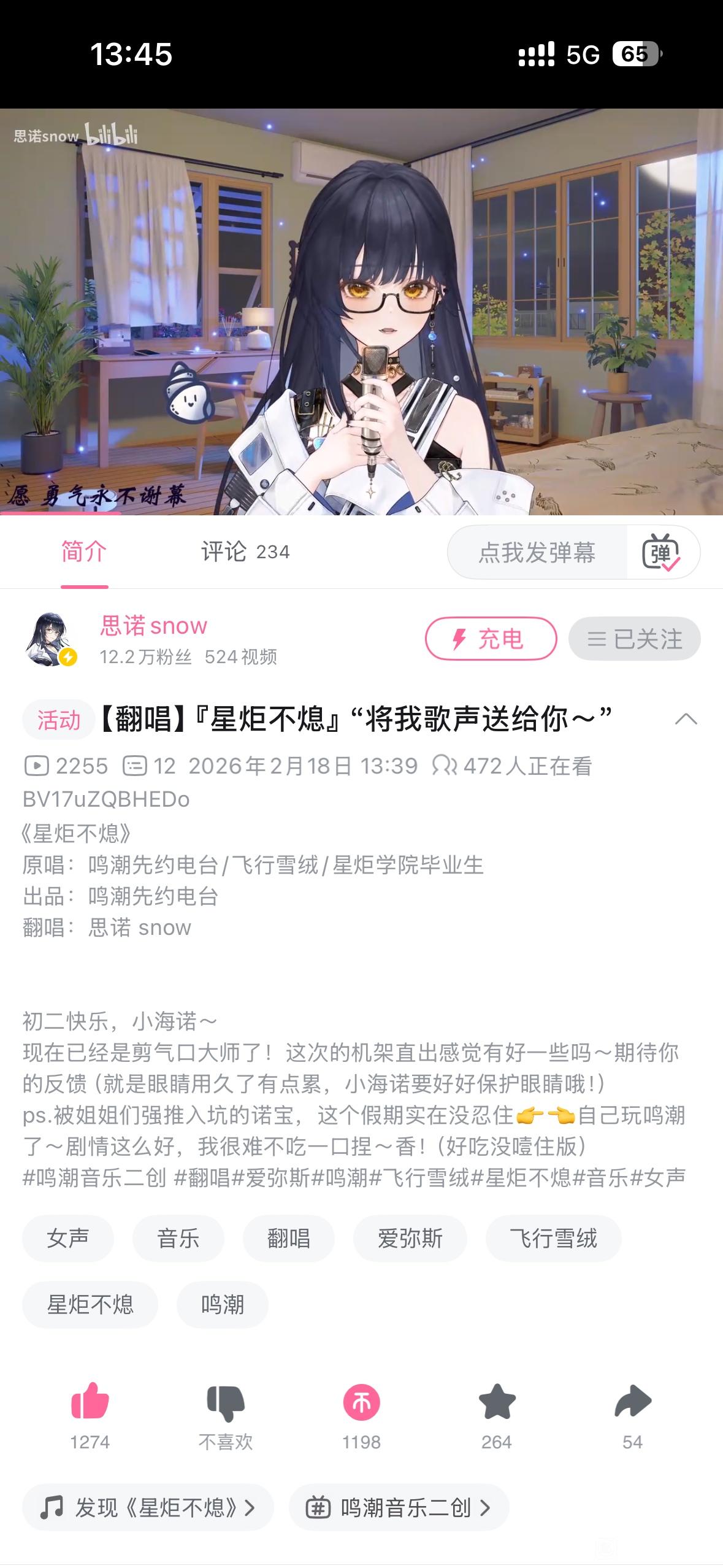
Task: Open the 鸣潮音乐二创 topic link
Action: click(x=399, y=1507)
